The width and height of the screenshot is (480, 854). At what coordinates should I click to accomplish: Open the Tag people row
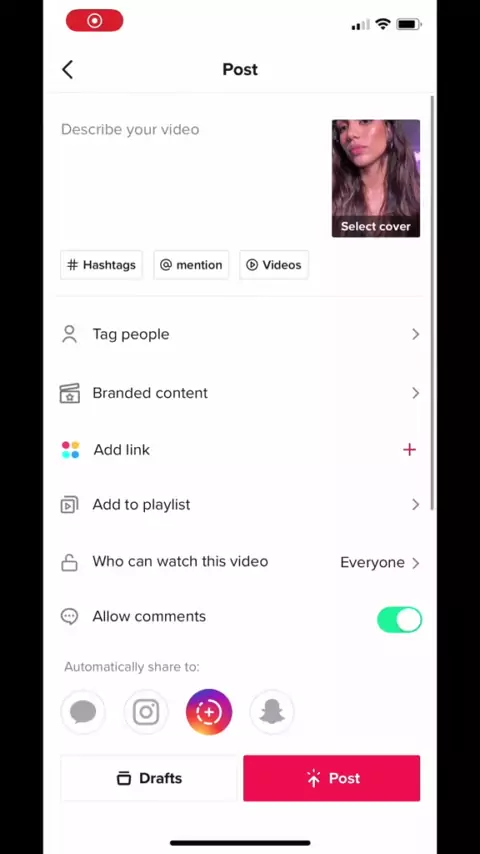[x=240, y=334]
